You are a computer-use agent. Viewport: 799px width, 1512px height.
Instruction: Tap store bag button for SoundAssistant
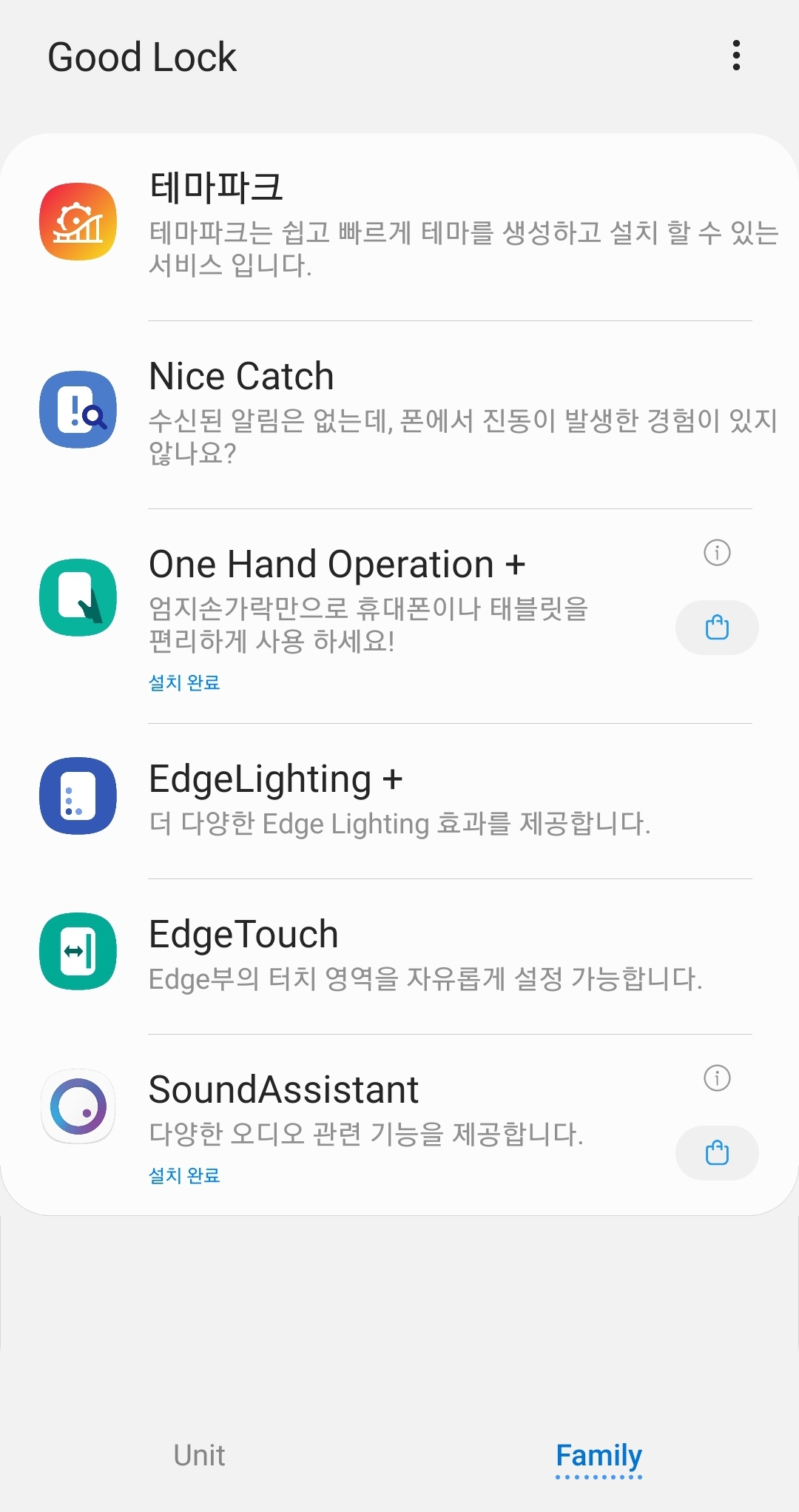(x=717, y=1153)
